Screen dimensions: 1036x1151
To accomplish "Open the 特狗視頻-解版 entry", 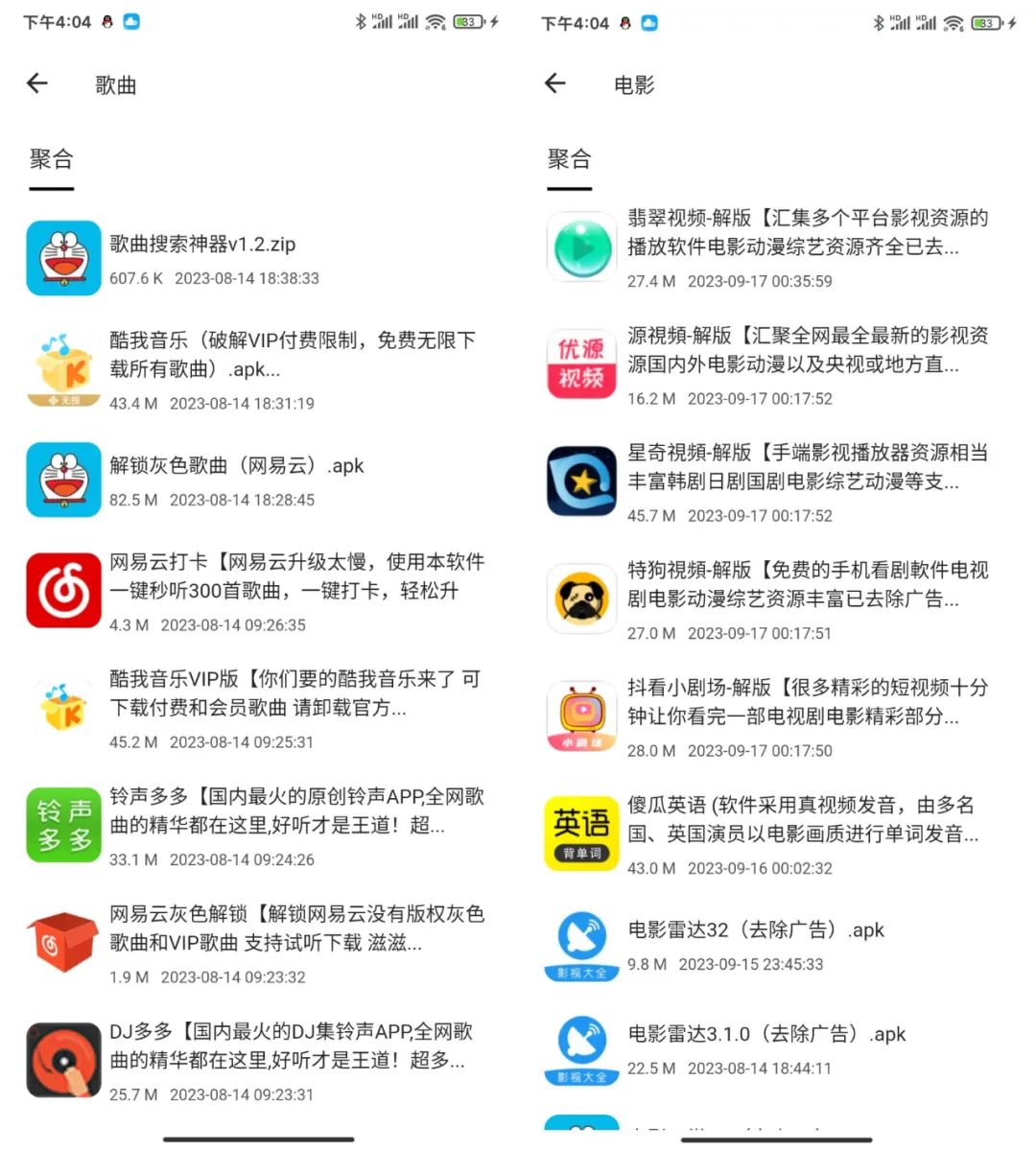I will pyautogui.click(x=806, y=584).
